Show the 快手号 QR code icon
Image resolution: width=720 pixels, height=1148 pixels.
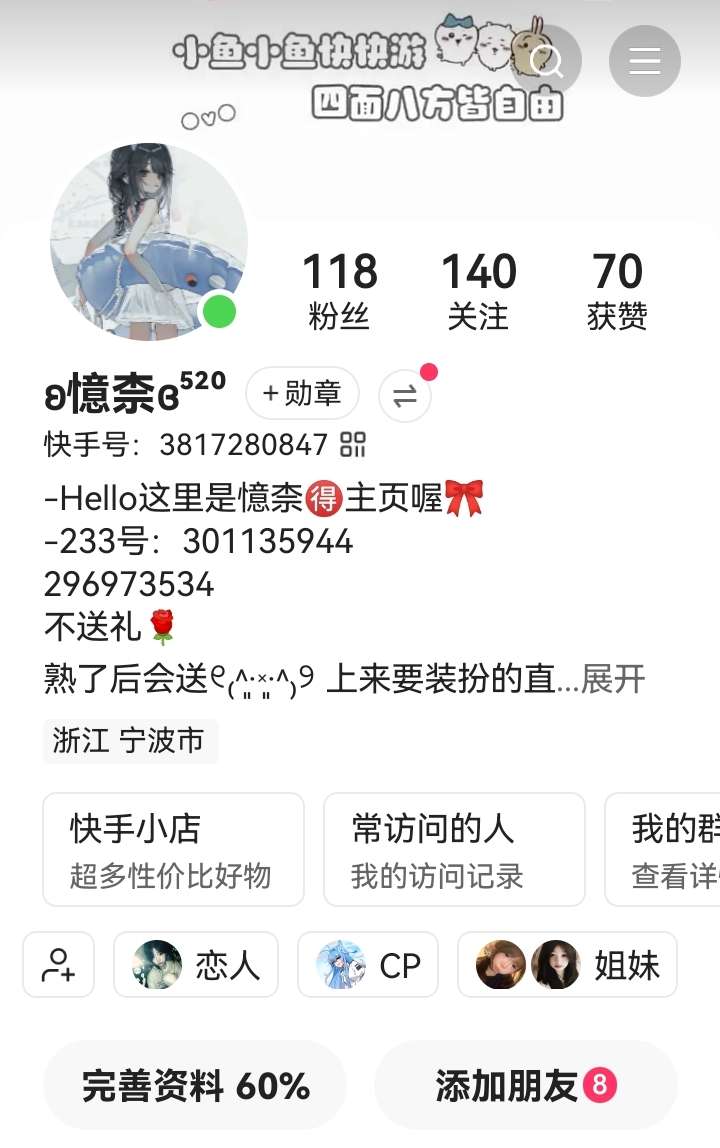354,444
